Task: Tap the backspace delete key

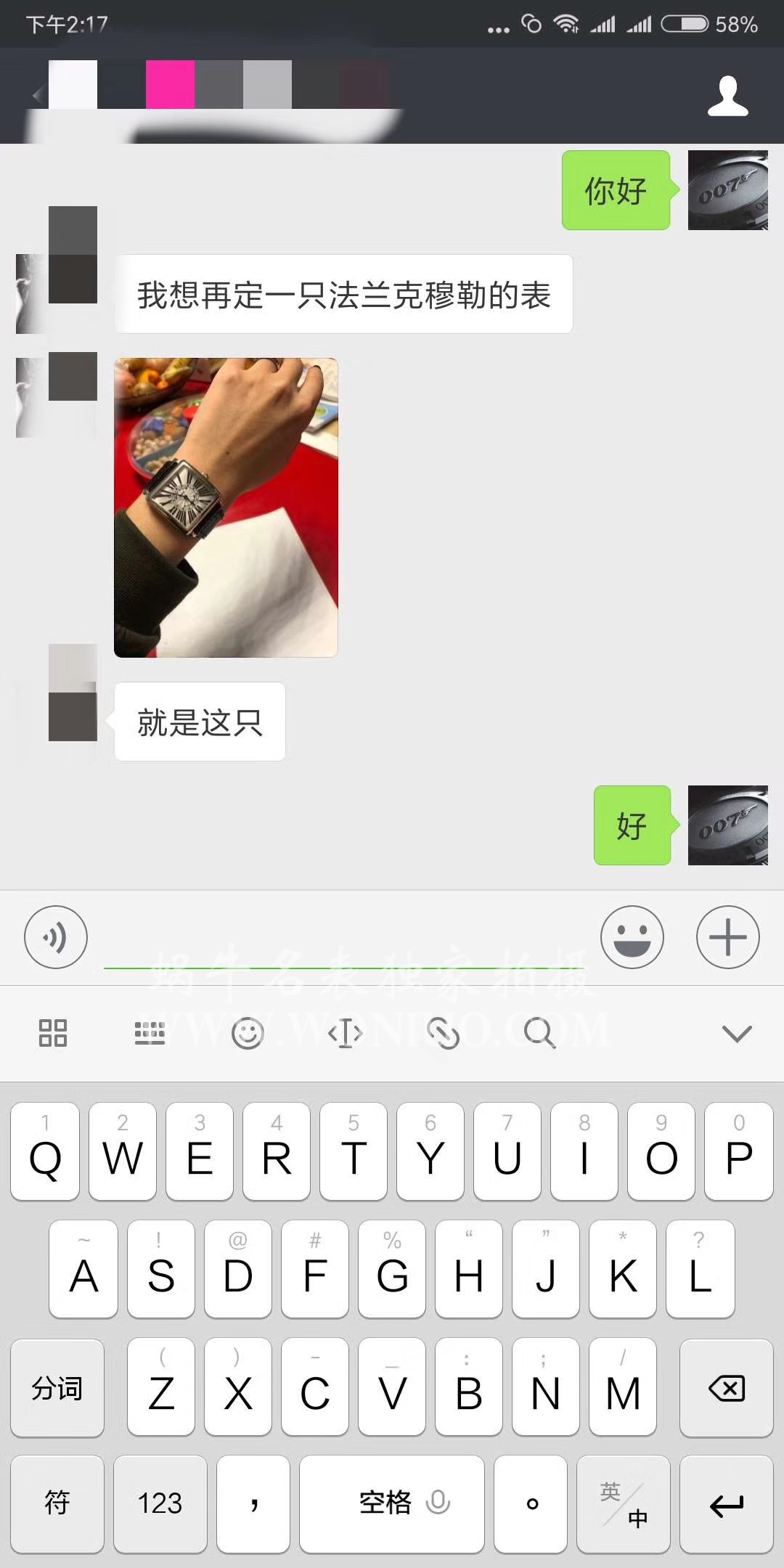Action: [x=726, y=1388]
